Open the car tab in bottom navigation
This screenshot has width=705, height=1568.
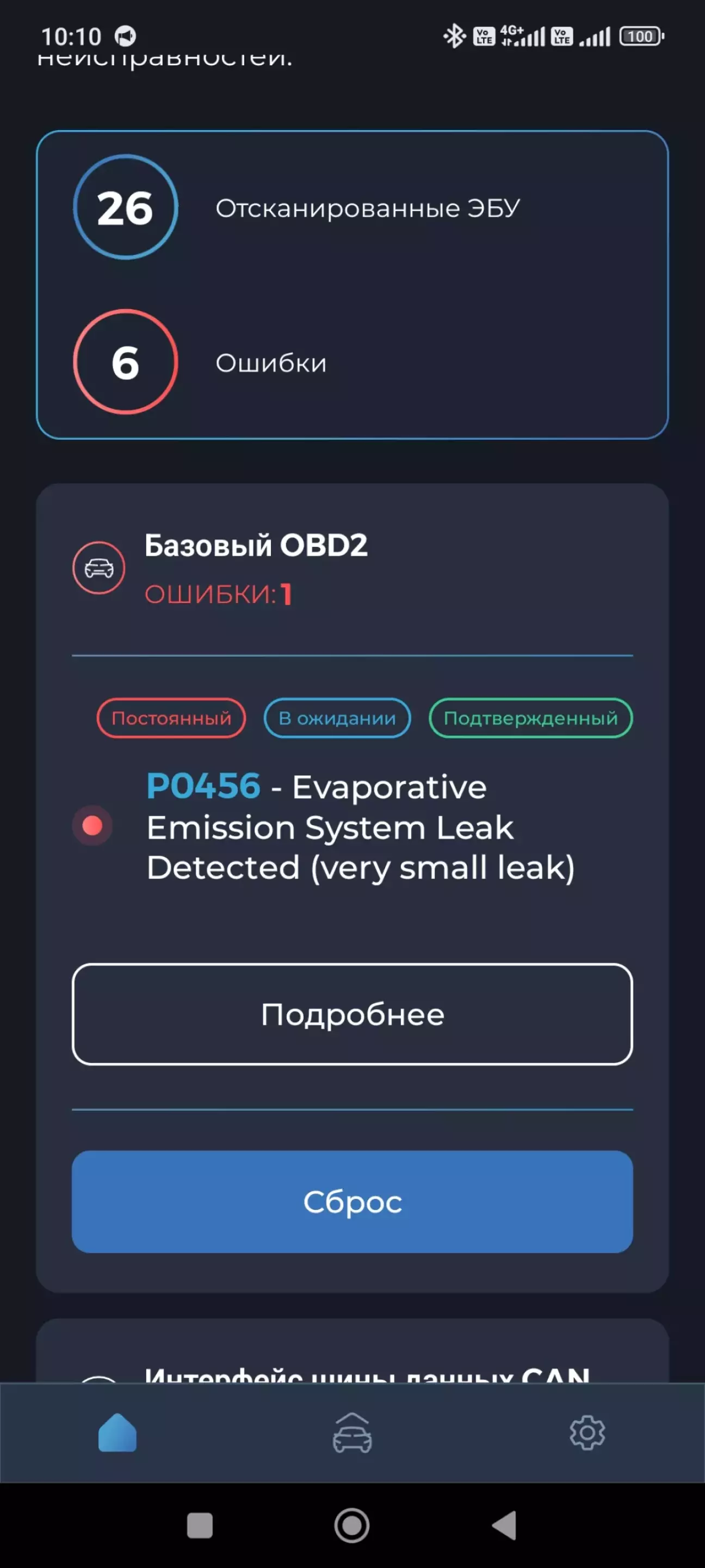352,1433
